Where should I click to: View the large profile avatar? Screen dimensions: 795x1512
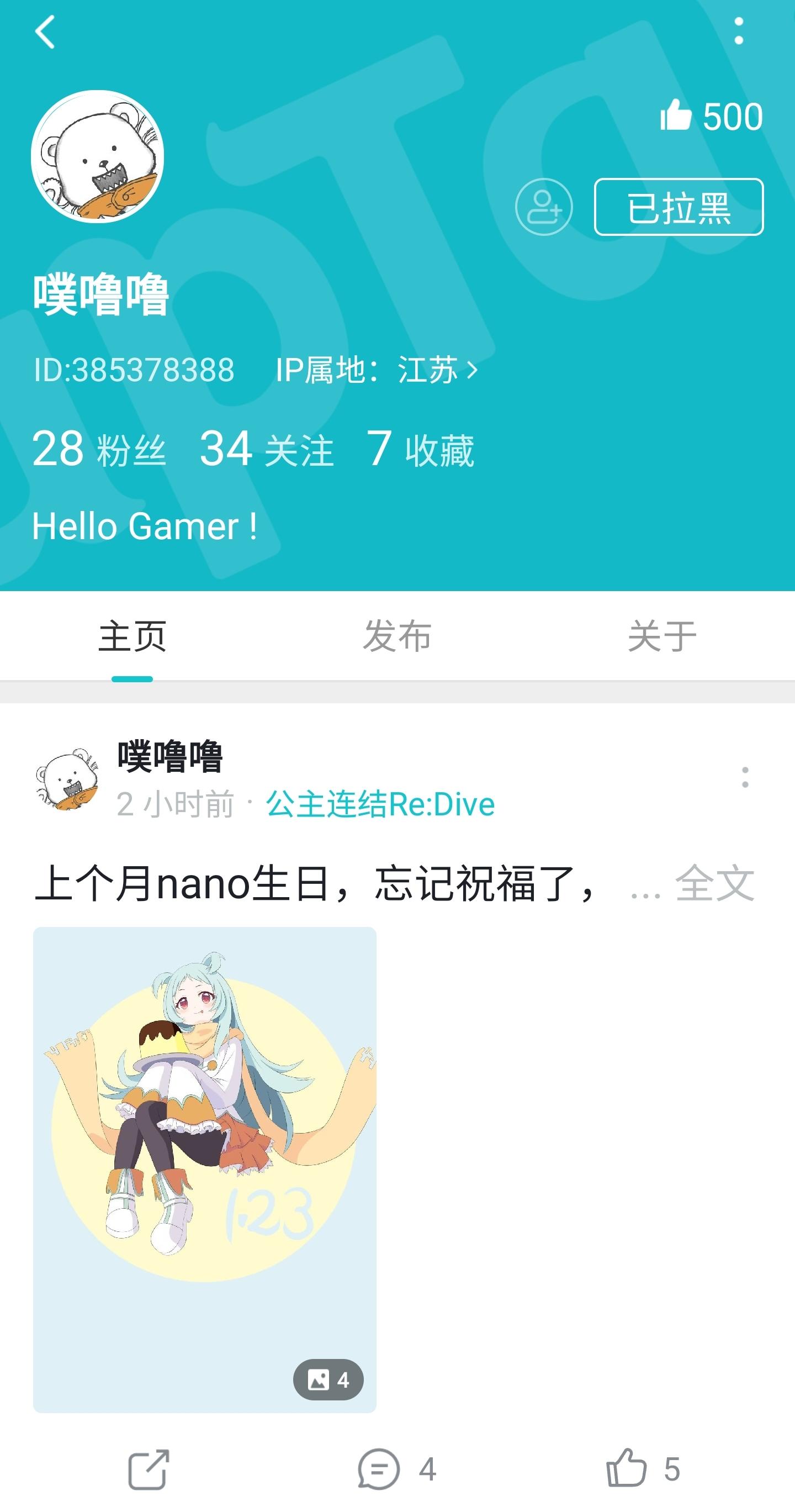97,156
